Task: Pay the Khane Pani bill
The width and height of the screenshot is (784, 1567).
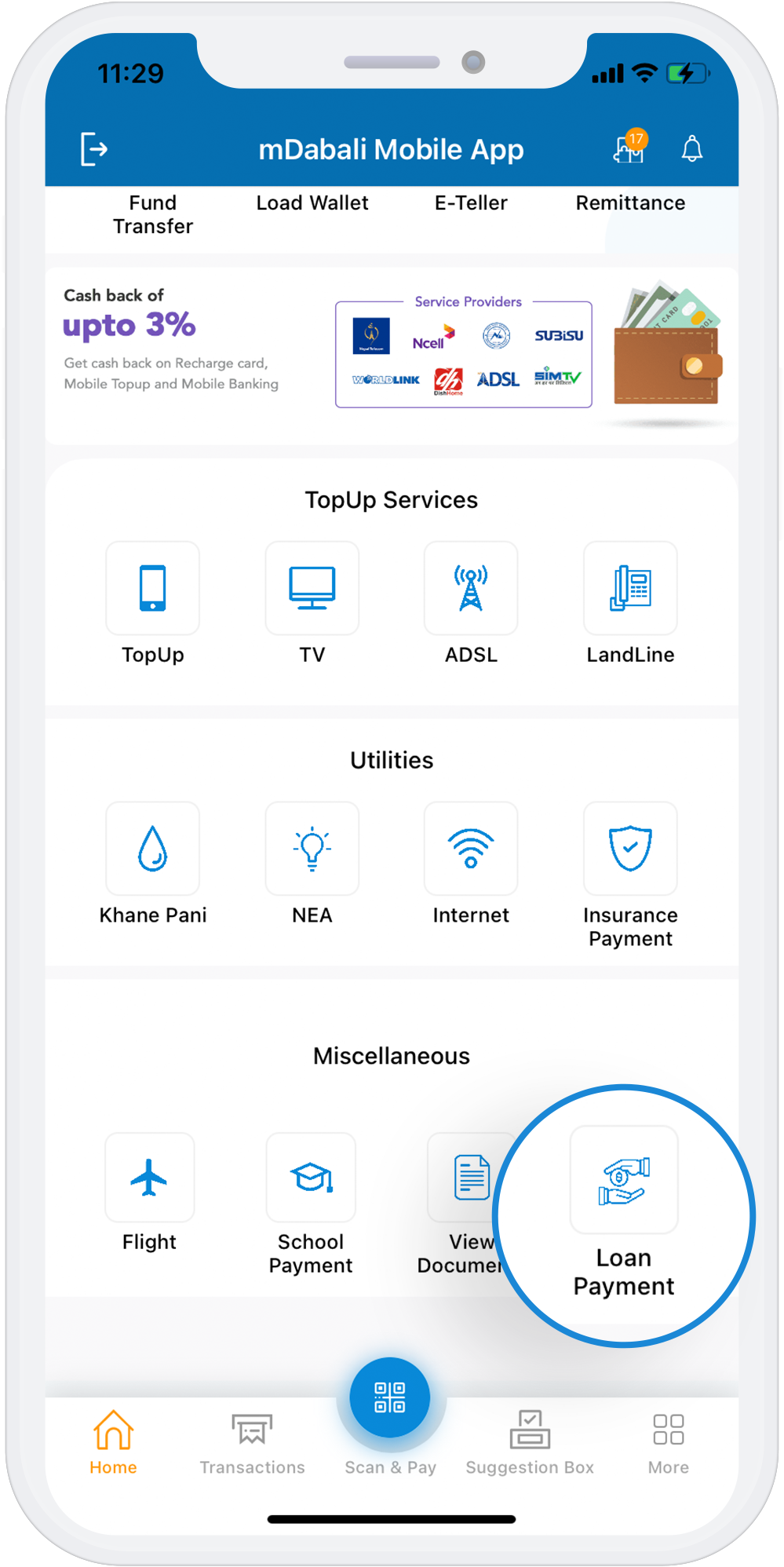Action: pos(153,849)
